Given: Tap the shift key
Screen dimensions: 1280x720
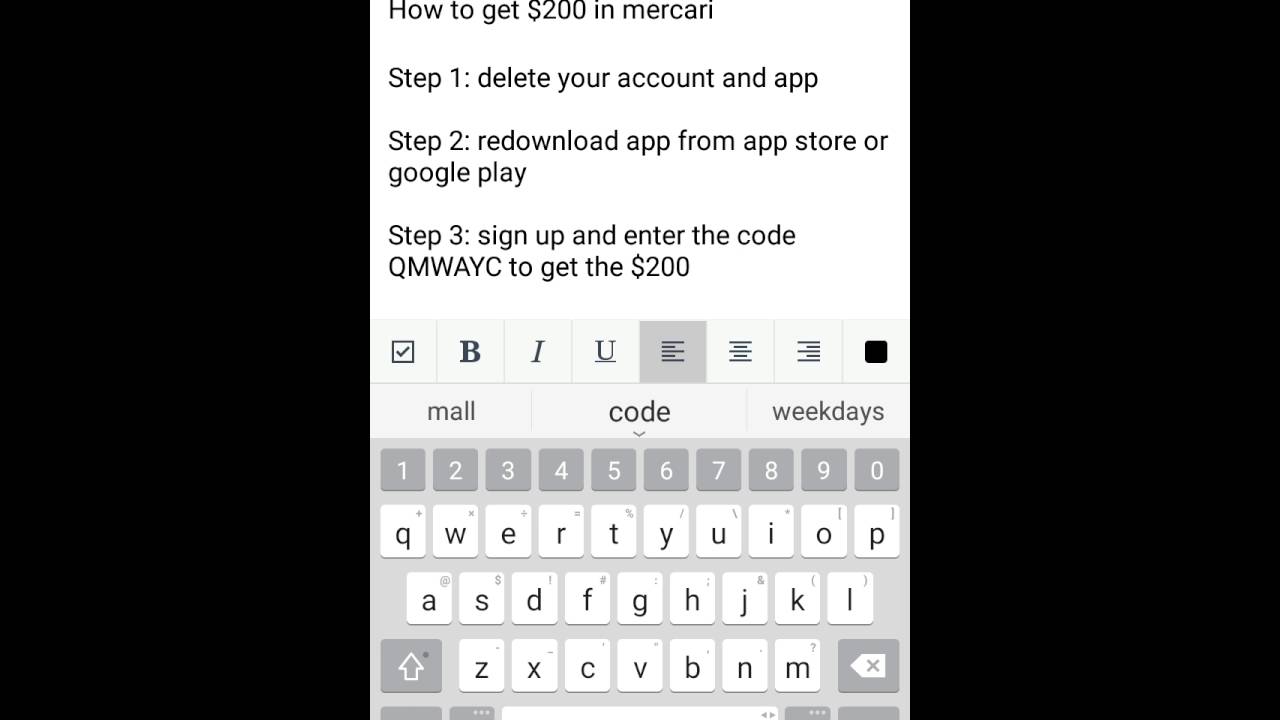Looking at the screenshot, I should (411, 667).
